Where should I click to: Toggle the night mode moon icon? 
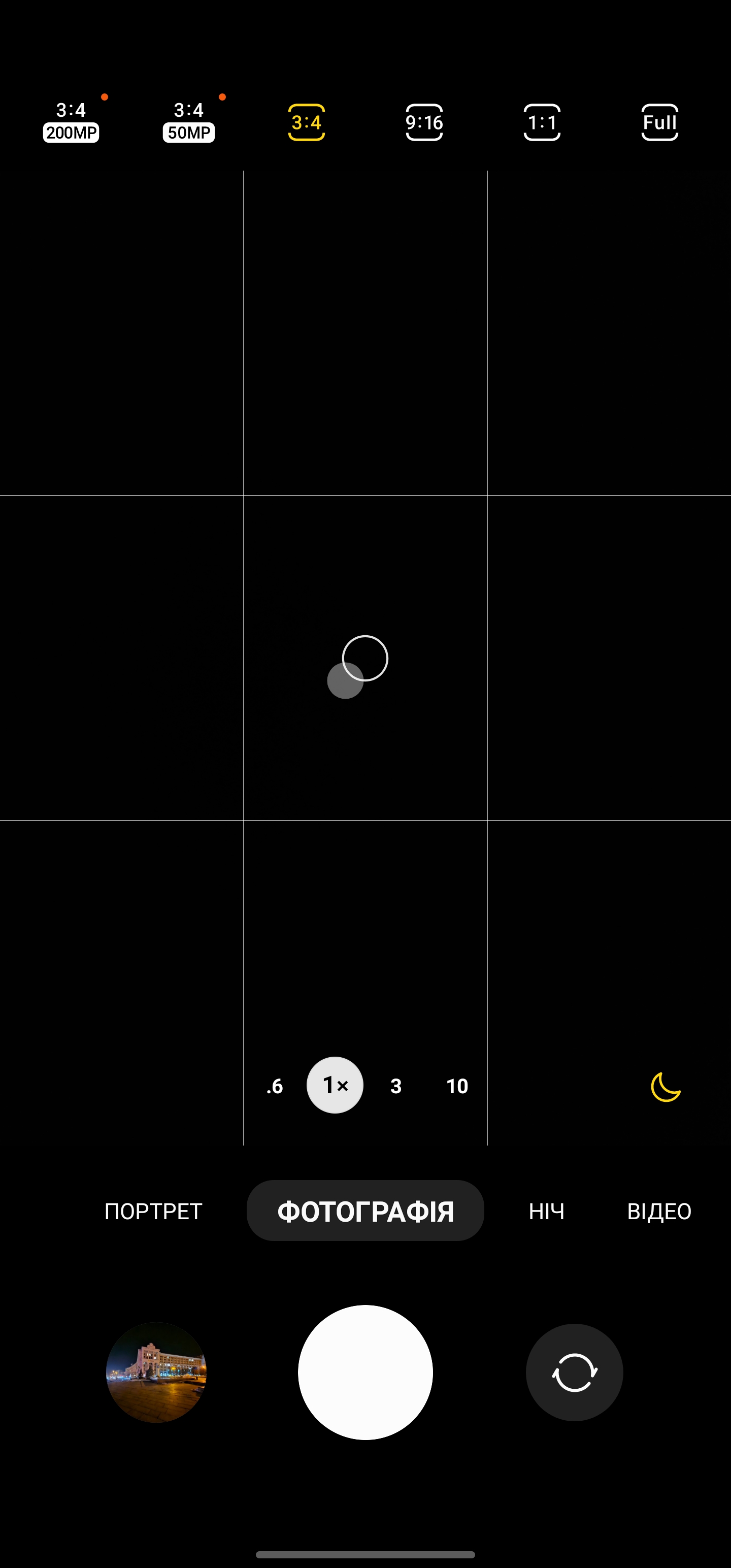[x=666, y=1087]
